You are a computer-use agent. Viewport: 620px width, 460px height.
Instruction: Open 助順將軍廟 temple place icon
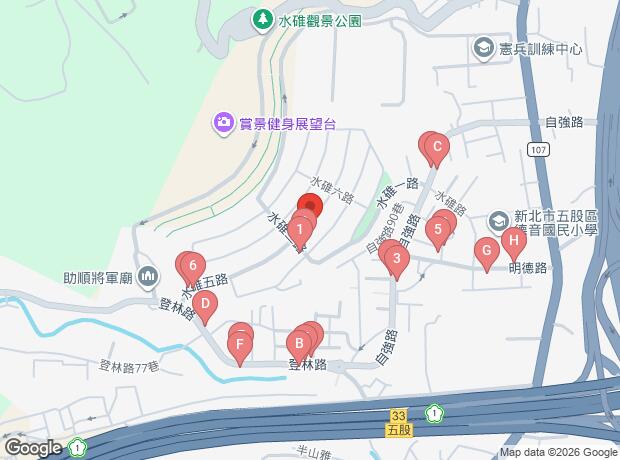tap(149, 275)
